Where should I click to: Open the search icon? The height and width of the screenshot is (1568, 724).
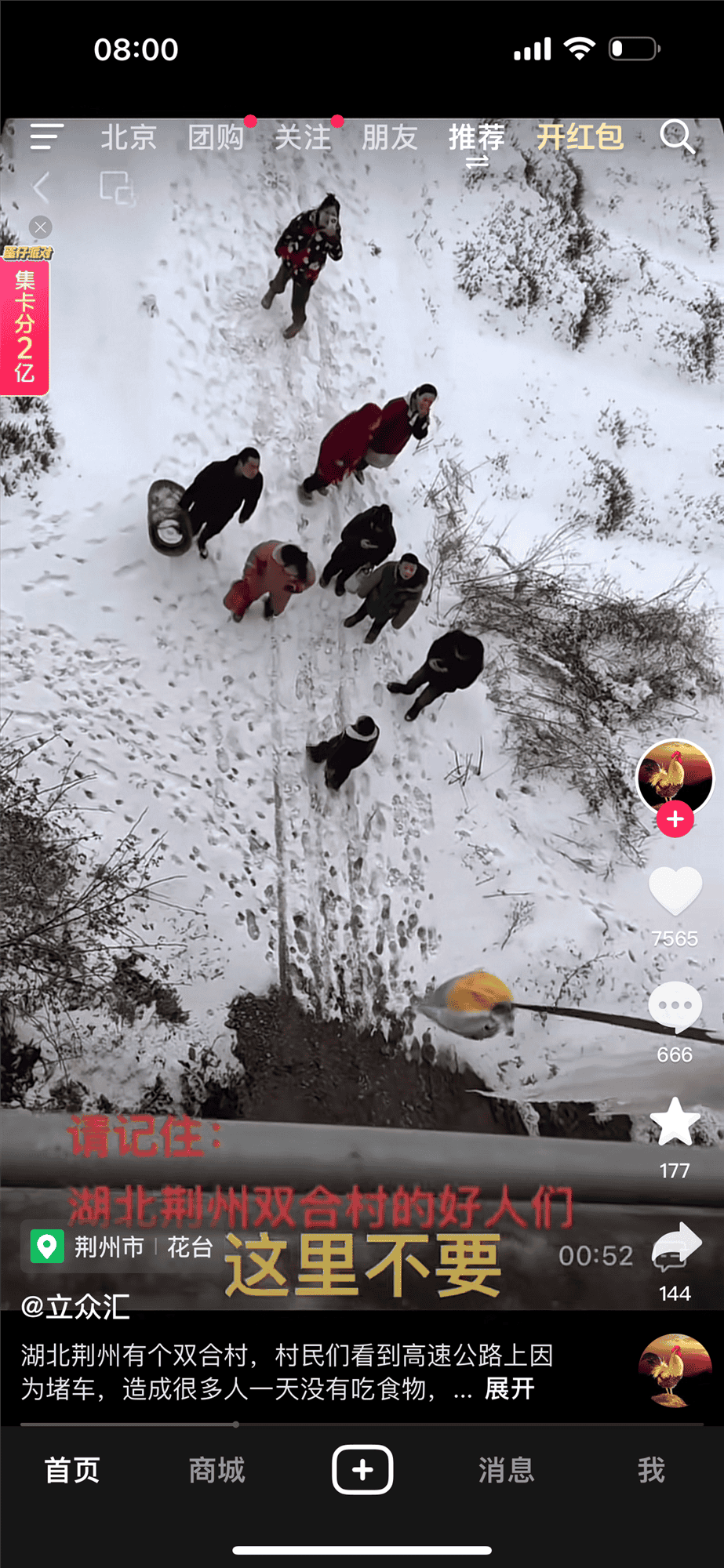pyautogui.click(x=676, y=137)
